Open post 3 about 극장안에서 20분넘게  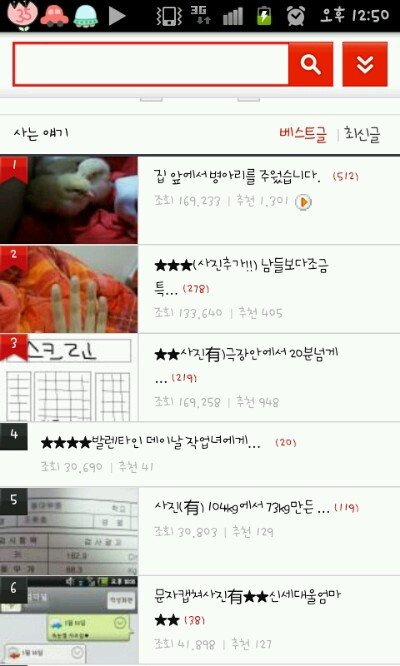pos(200,378)
